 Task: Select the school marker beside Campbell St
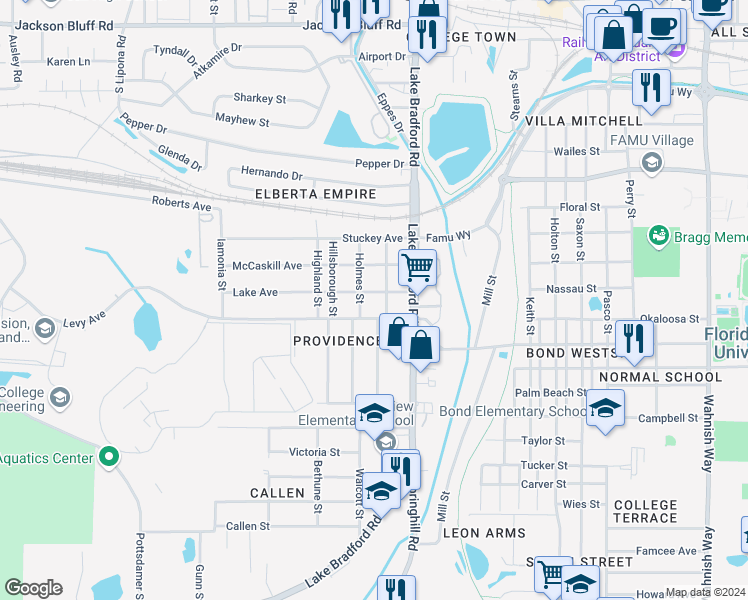[605, 410]
